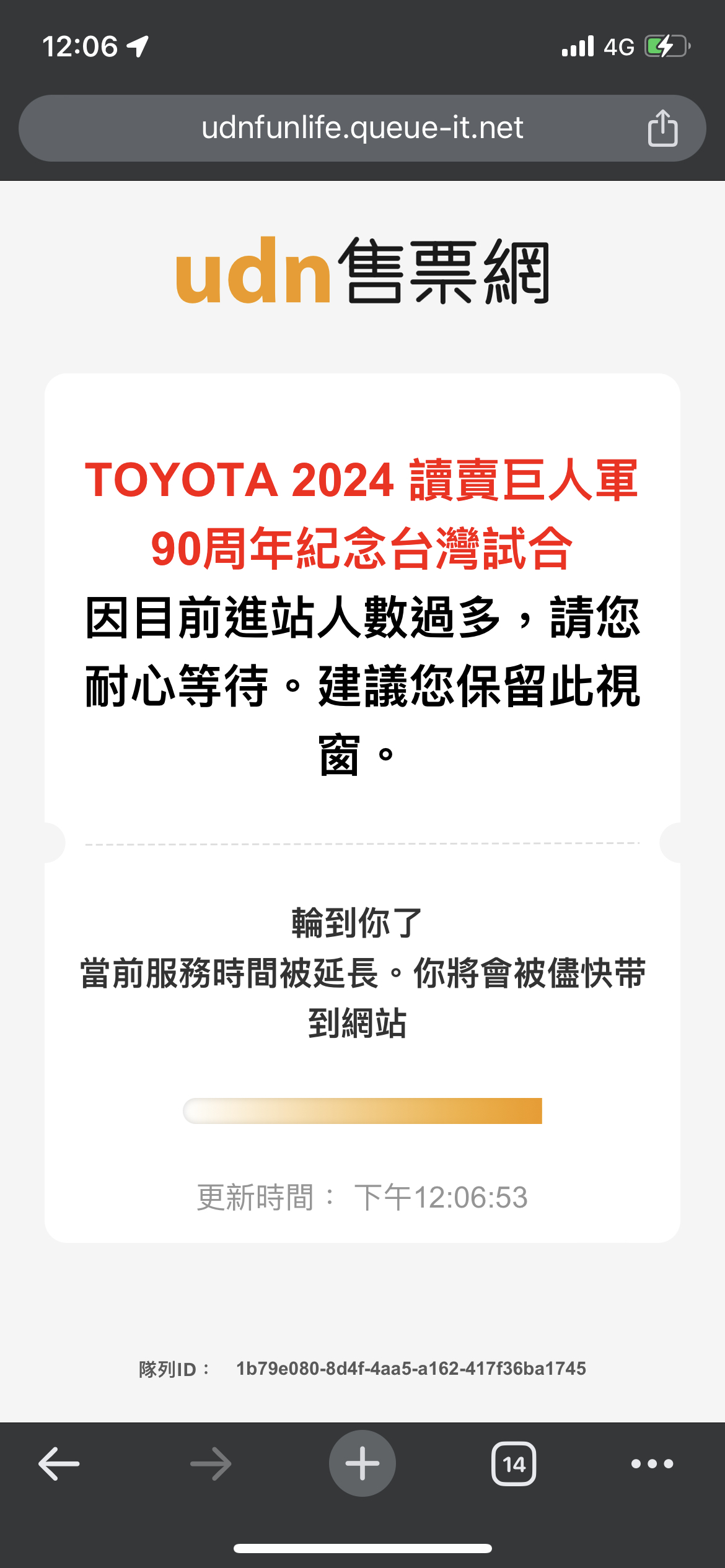
Task: Go back to the previous page
Action: pyautogui.click(x=59, y=1464)
